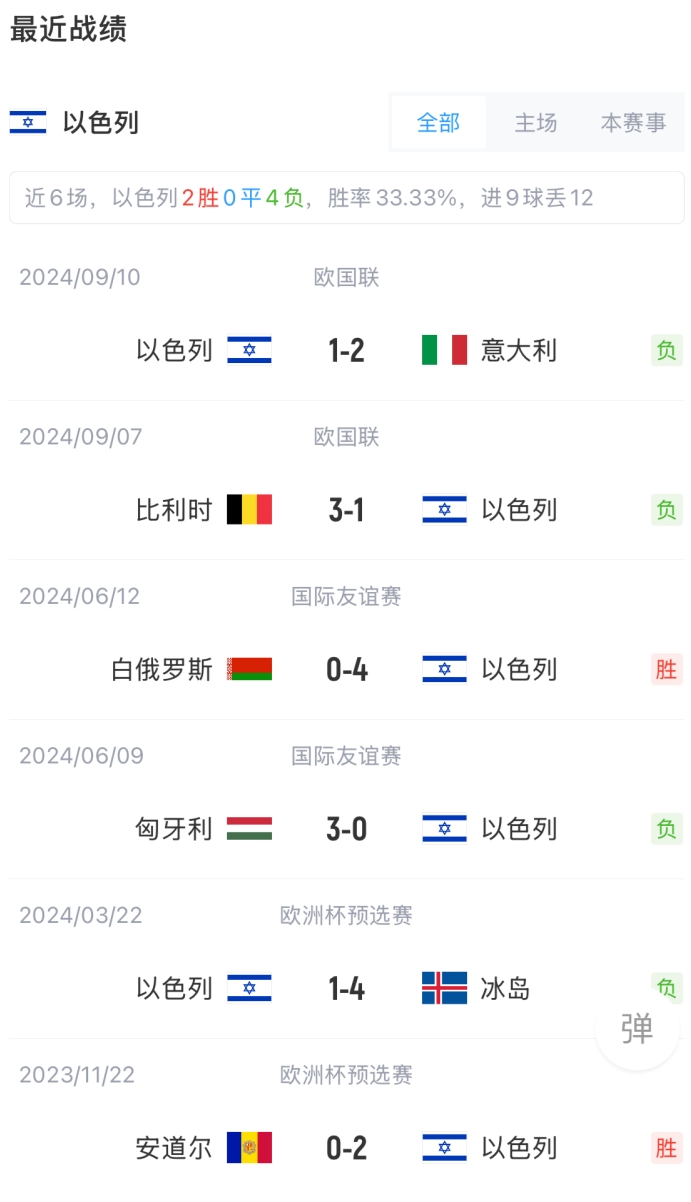The width and height of the screenshot is (691, 1202).
Task: Open the 以色列 vs 意大利 1-2 match
Action: pos(346,350)
